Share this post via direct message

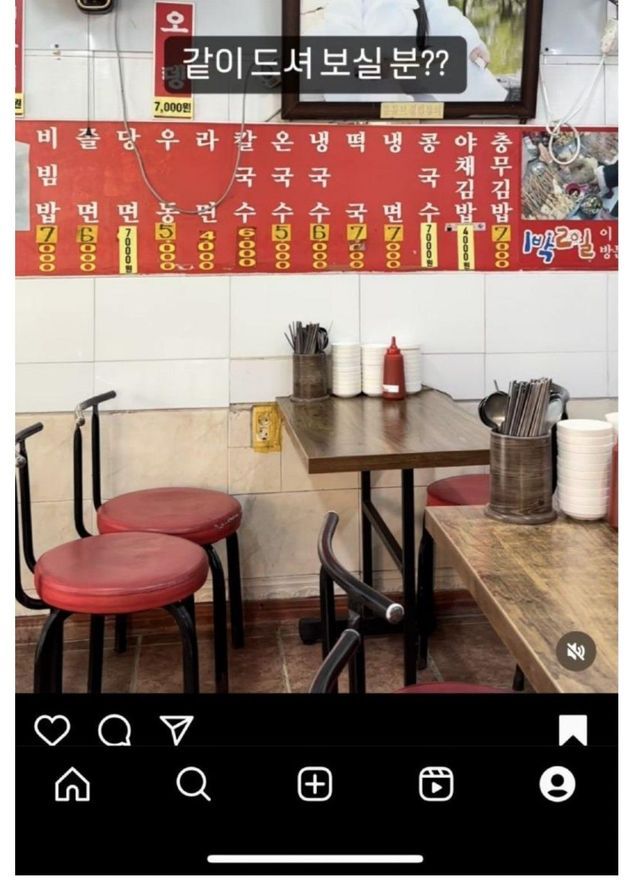coord(176,731)
